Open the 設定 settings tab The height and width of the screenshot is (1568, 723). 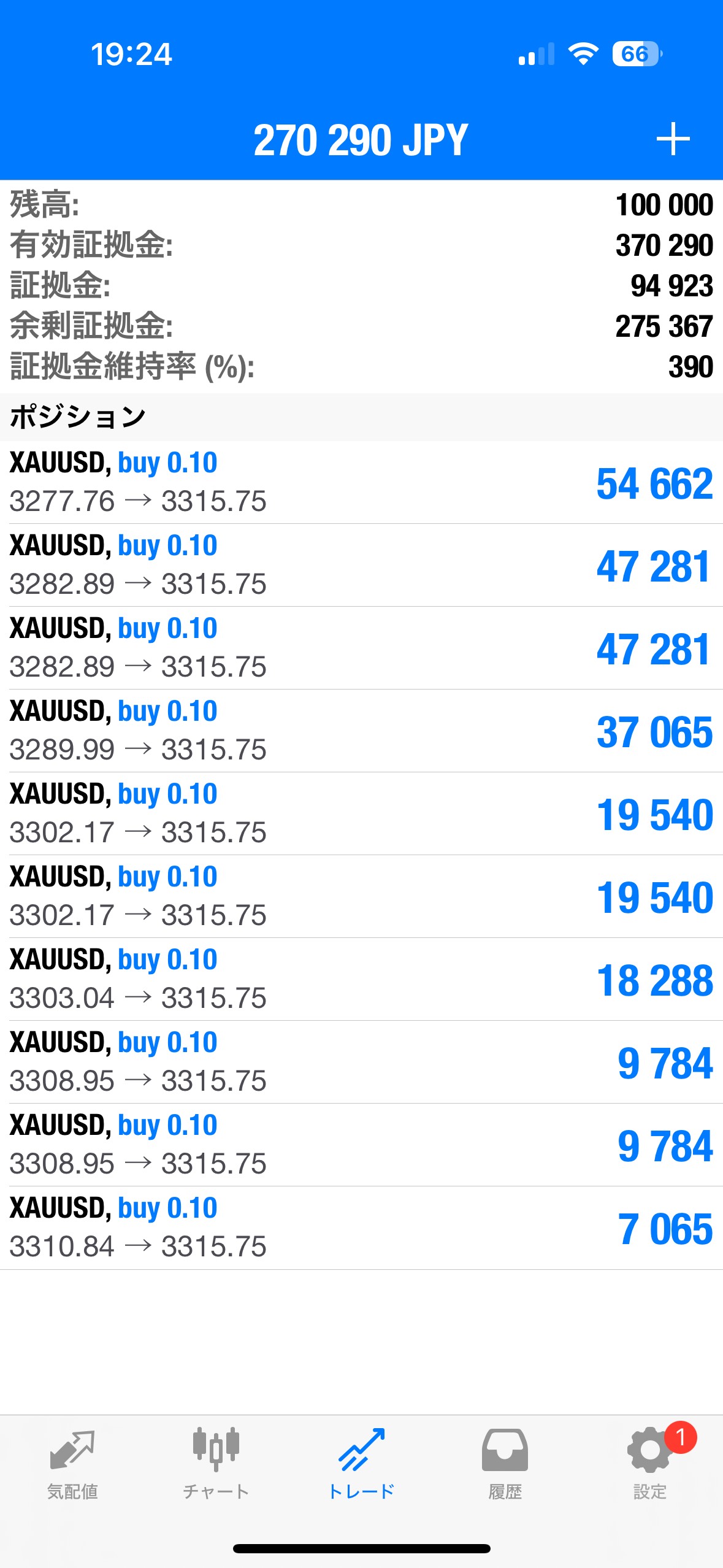pyautogui.click(x=650, y=1463)
